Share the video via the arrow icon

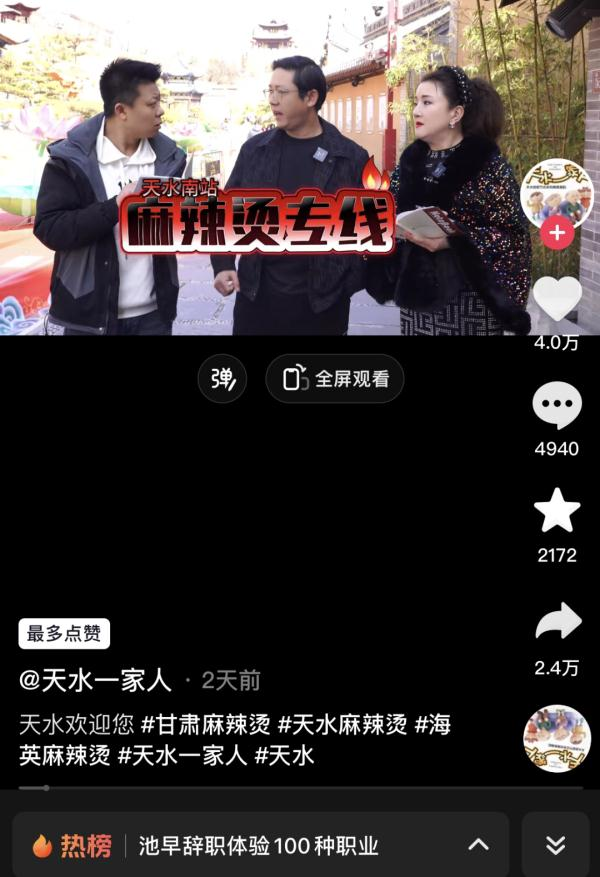click(x=557, y=622)
